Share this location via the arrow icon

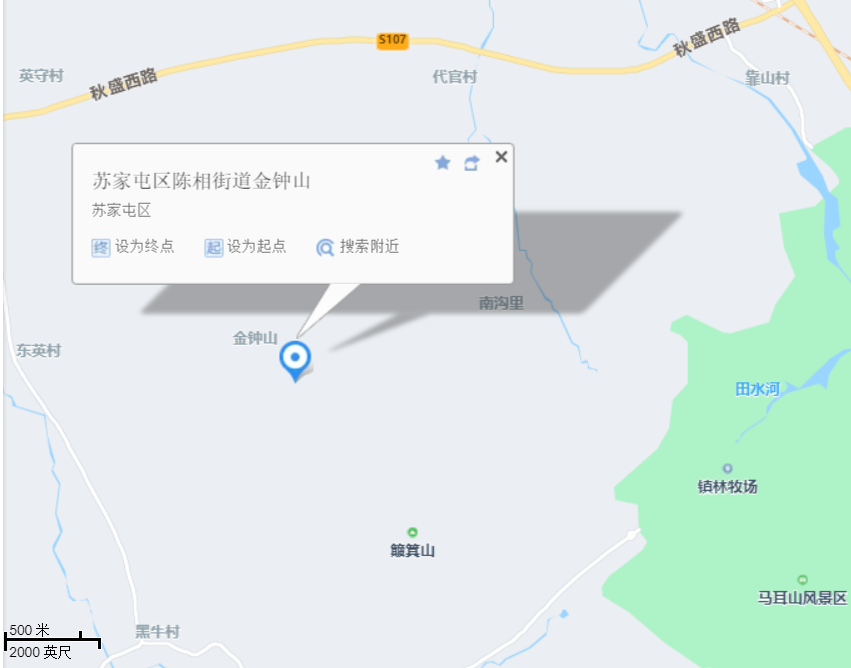click(x=472, y=163)
